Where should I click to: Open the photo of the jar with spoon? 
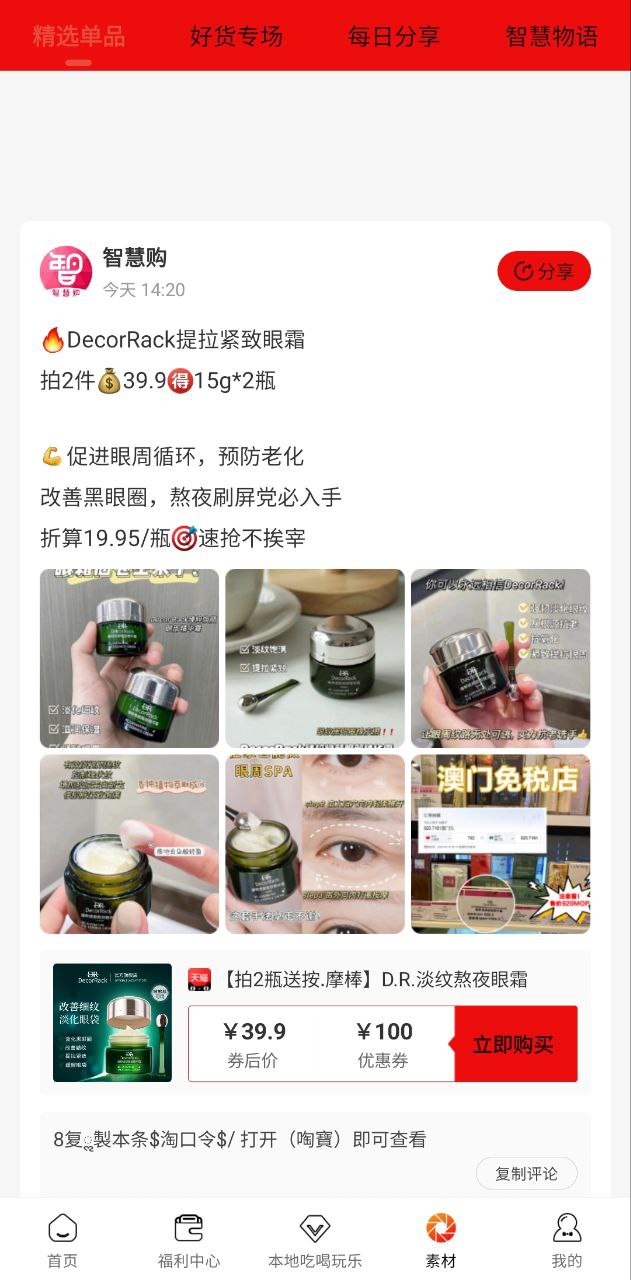click(315, 658)
